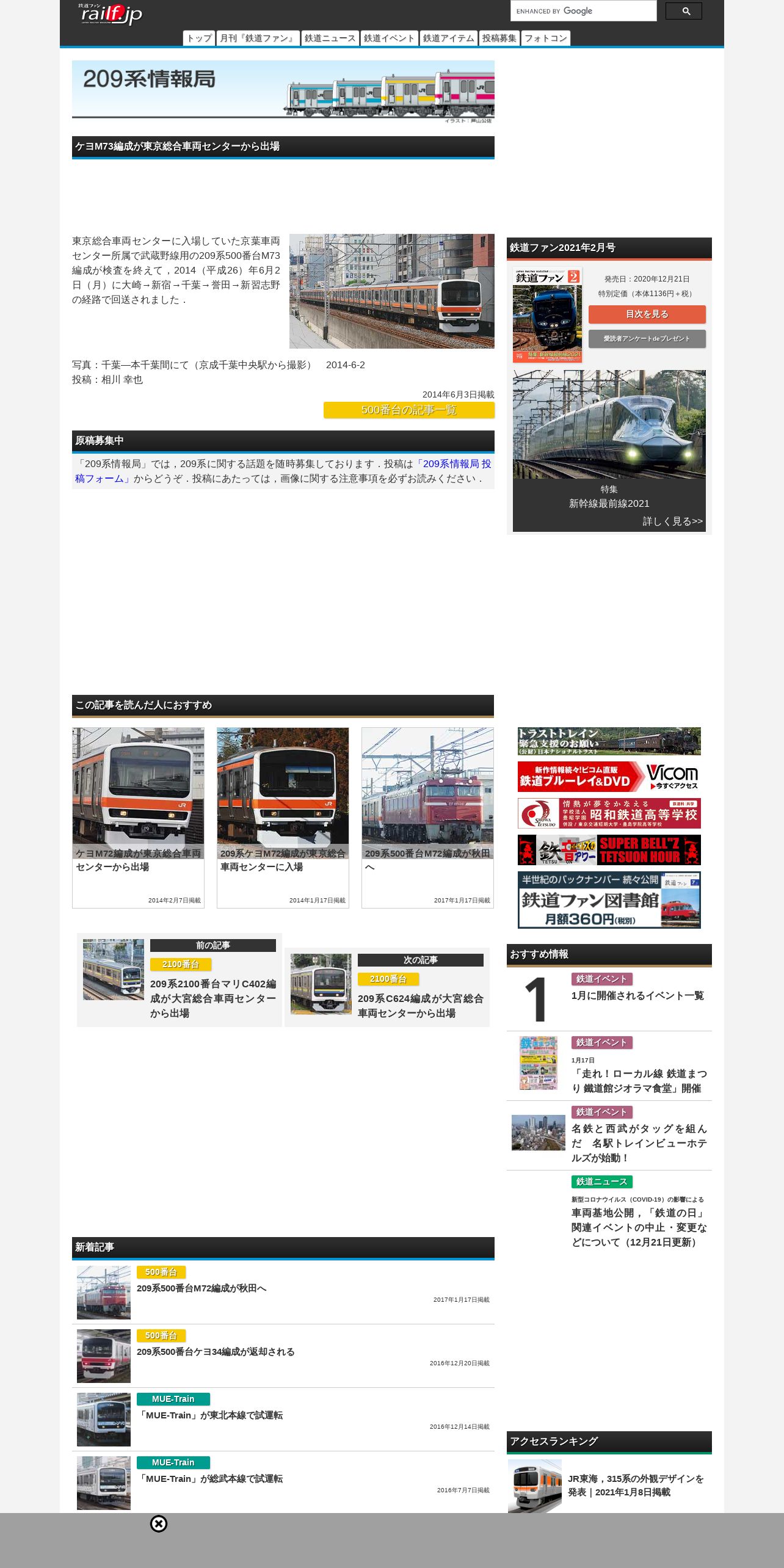Open the 鉄道ファン図書館 banner
Viewport: 784px width, 1568px height.
(x=609, y=899)
